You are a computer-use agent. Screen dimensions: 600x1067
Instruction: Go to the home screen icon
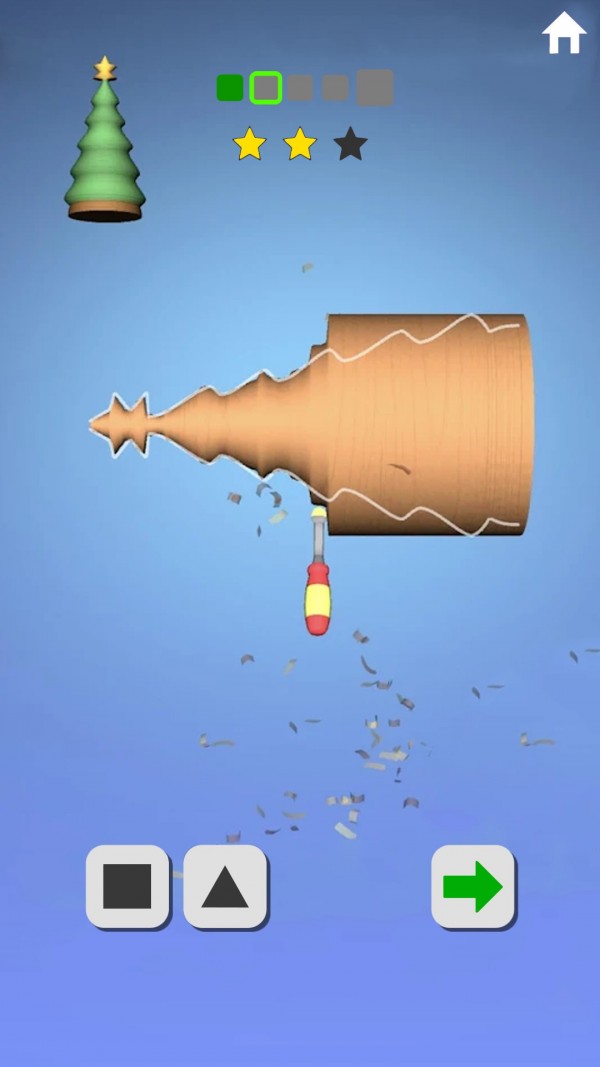click(x=564, y=34)
